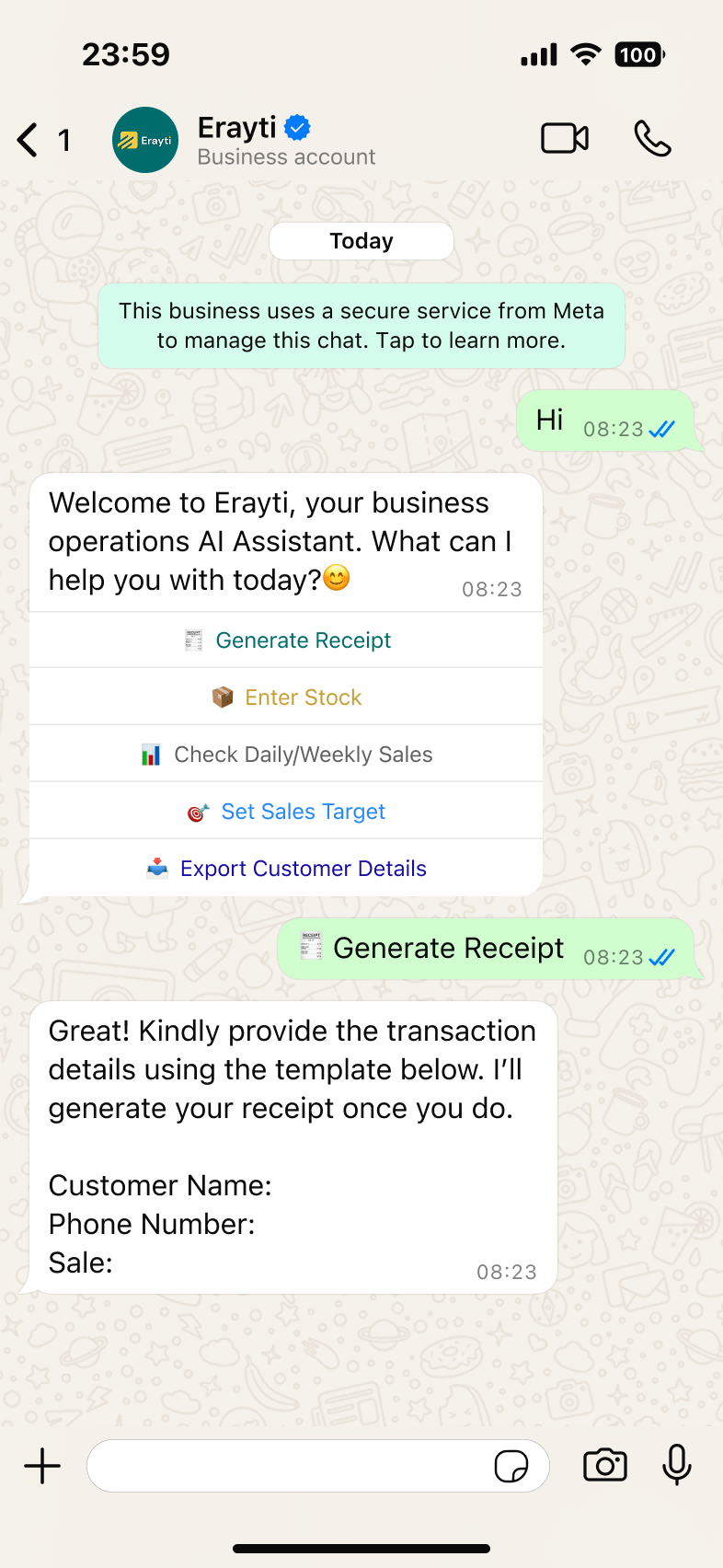Go back to the chat list
The height and width of the screenshot is (1568, 723).
[x=29, y=140]
